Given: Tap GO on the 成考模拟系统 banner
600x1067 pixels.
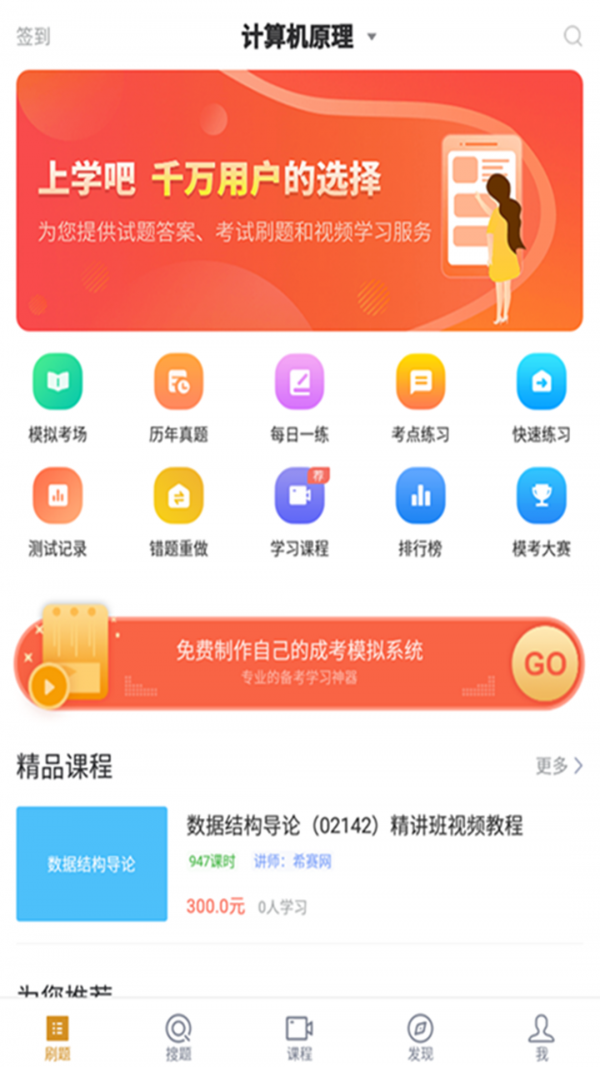Looking at the screenshot, I should tap(544, 664).
